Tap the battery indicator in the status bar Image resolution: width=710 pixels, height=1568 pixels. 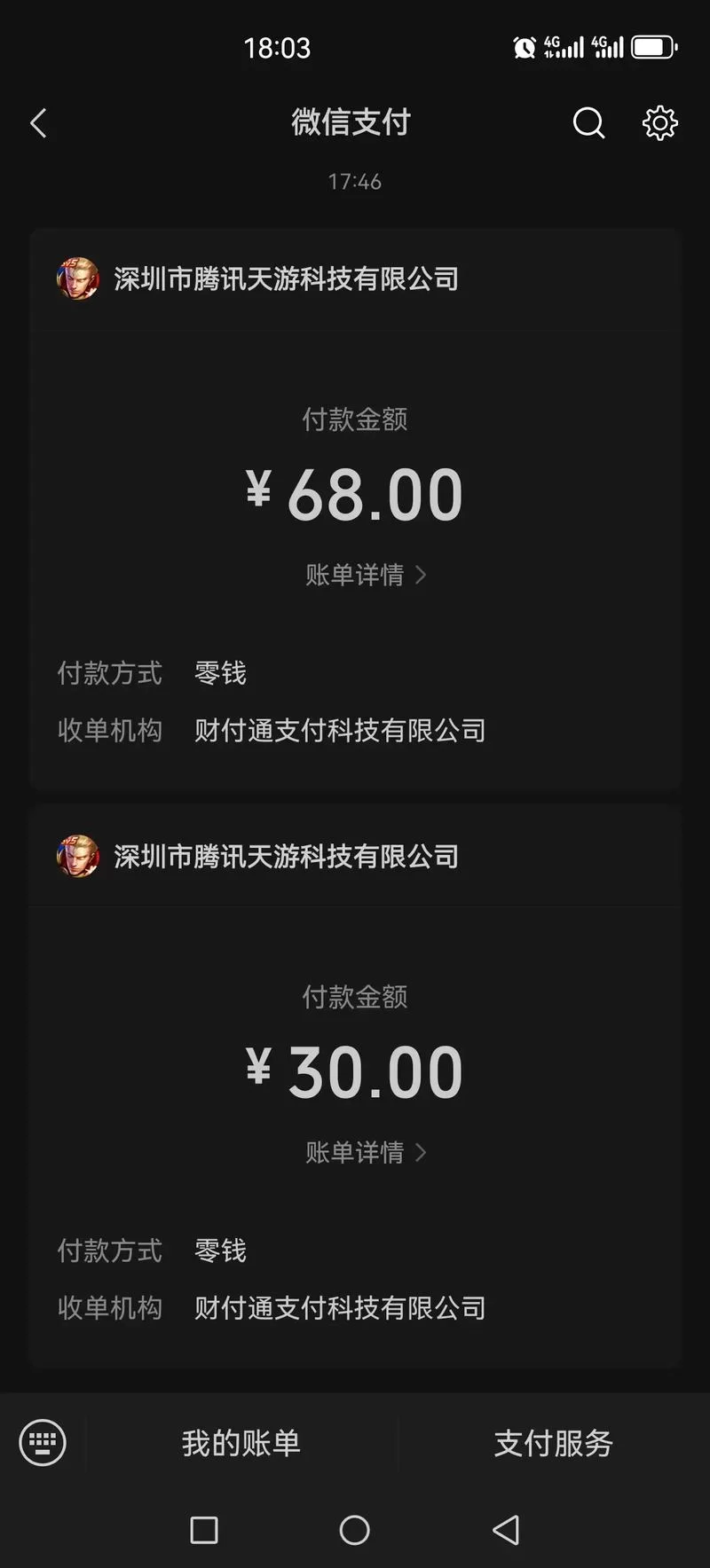pos(652,47)
